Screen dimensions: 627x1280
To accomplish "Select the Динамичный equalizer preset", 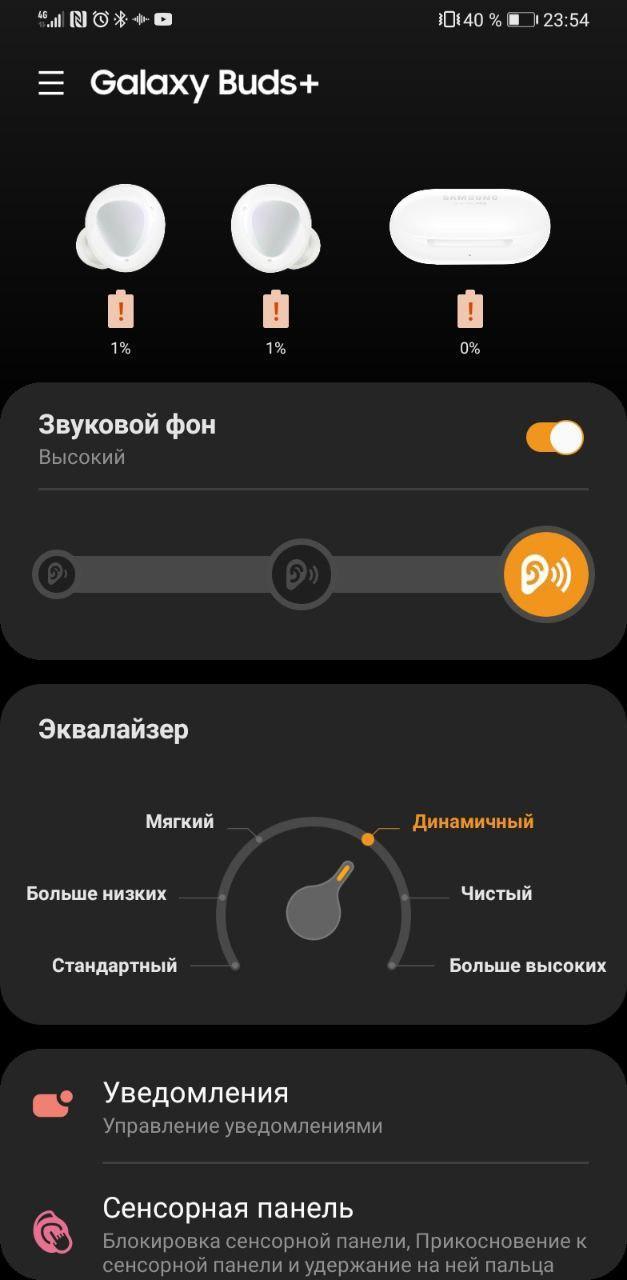I will click(x=472, y=822).
